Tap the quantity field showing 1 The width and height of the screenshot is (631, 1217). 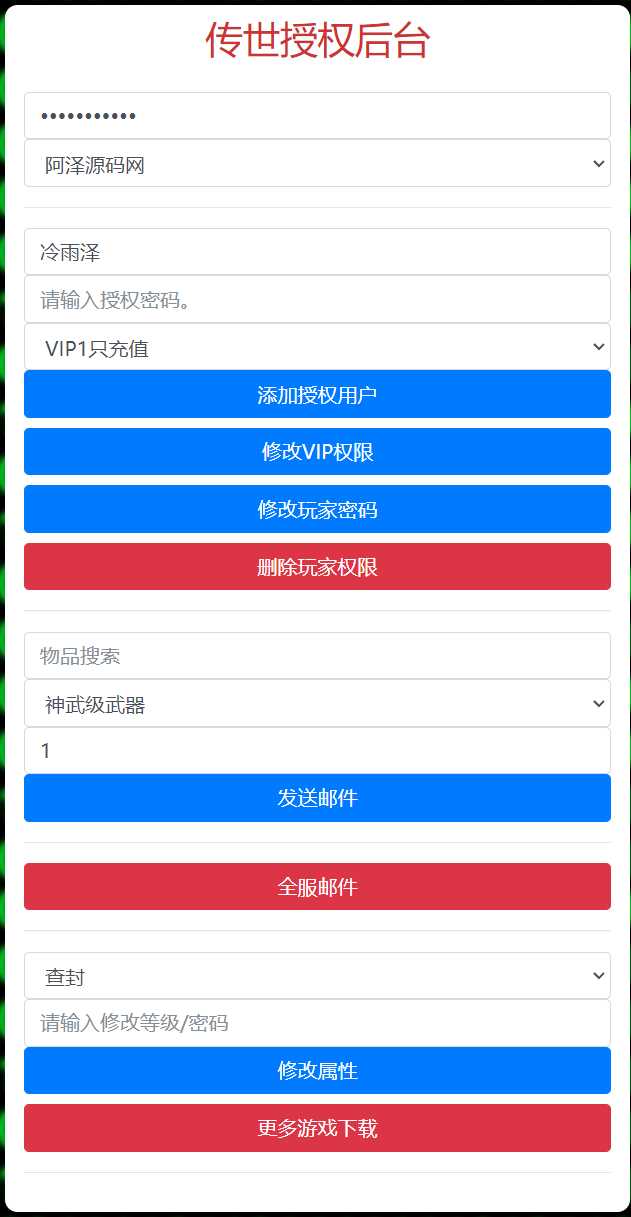click(x=317, y=750)
